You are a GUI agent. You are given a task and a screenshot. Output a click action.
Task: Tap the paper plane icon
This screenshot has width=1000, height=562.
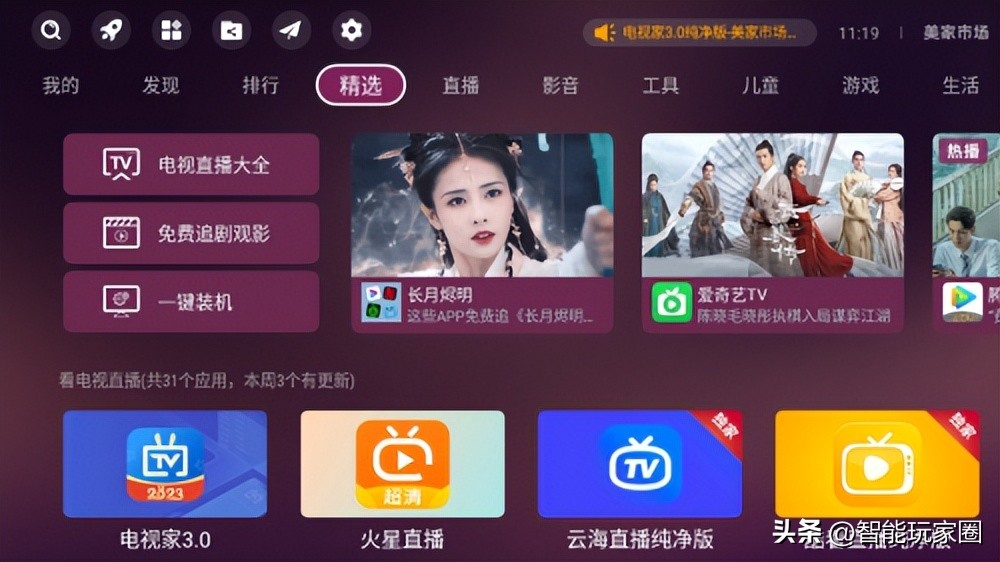(290, 31)
